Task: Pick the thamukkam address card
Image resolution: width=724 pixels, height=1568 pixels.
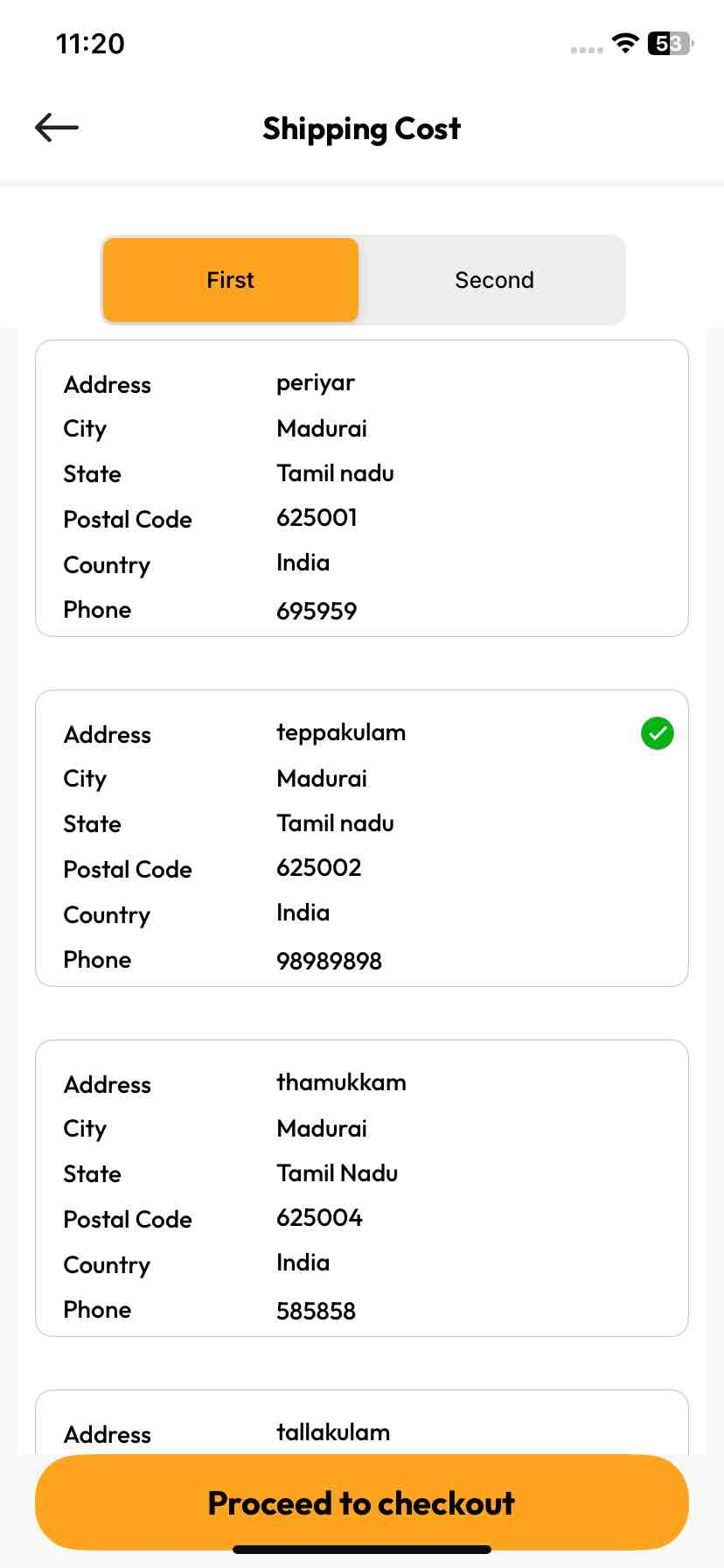Action: pos(362,1188)
